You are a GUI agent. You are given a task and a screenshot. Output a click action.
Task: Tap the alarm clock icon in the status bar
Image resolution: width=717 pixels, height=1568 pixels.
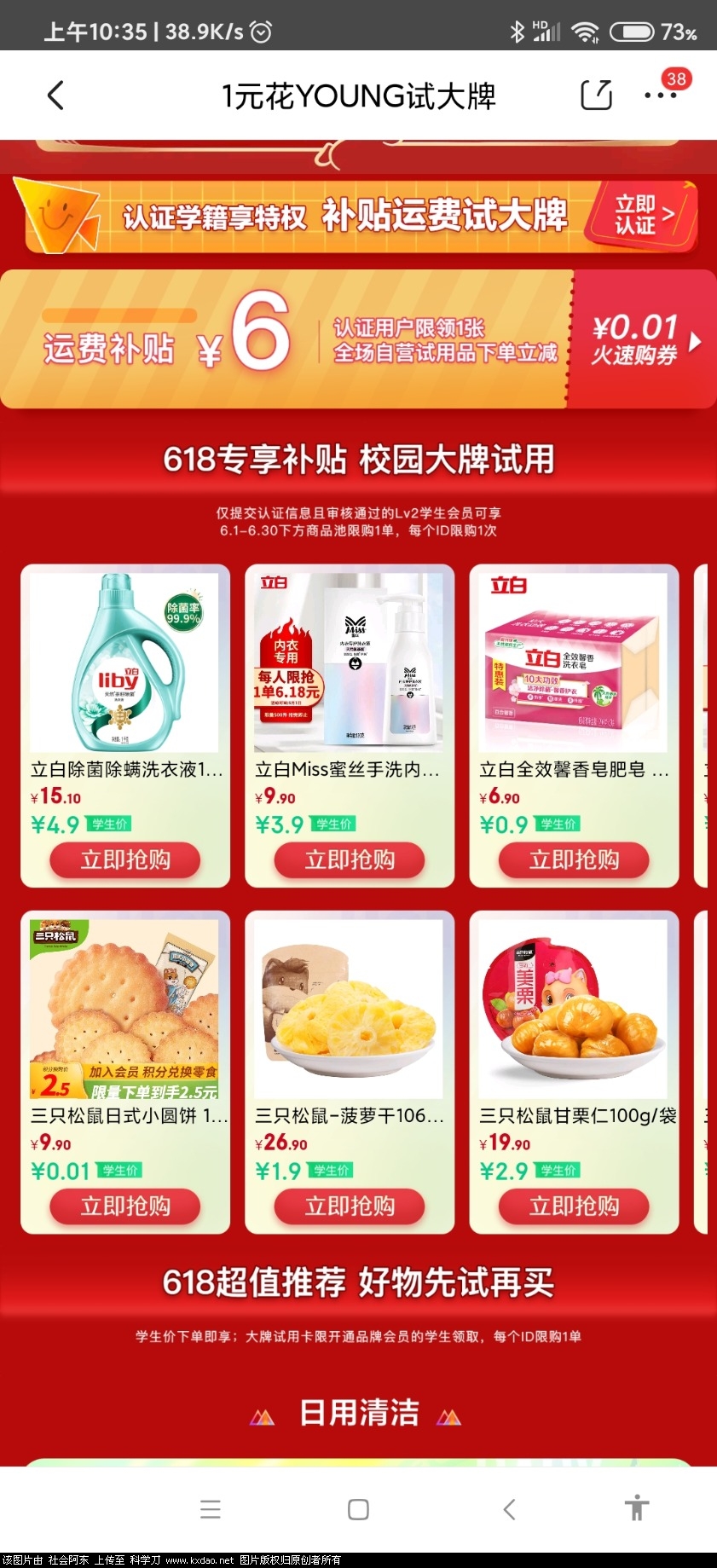click(x=260, y=31)
